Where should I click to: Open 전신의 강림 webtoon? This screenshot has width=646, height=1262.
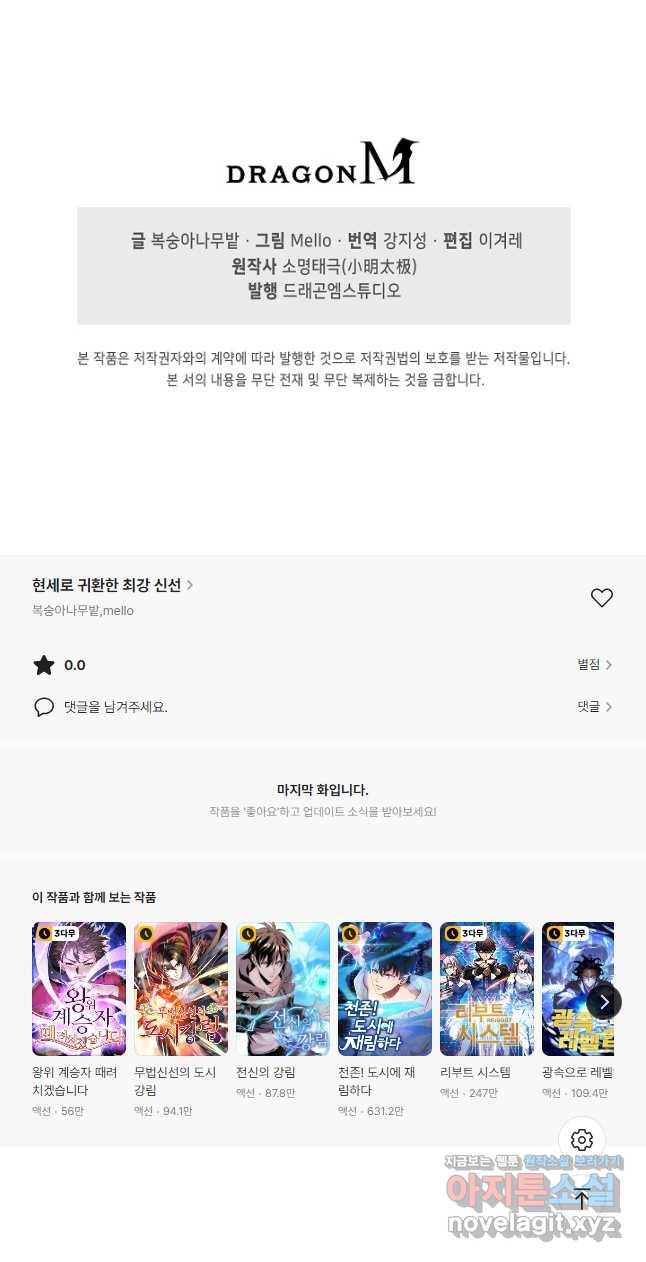pos(283,988)
